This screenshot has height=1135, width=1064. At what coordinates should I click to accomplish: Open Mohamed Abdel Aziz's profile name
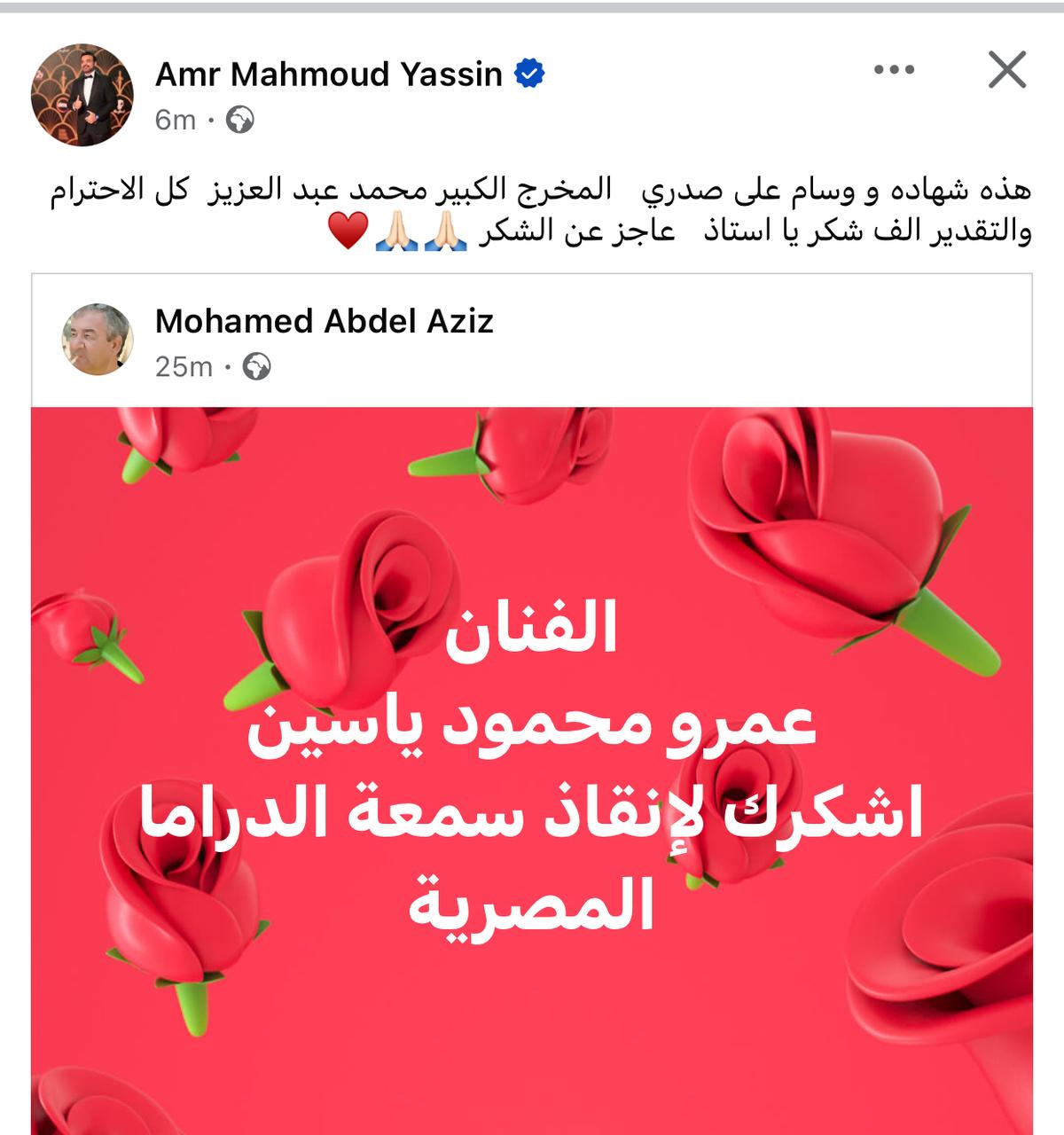pos(324,321)
